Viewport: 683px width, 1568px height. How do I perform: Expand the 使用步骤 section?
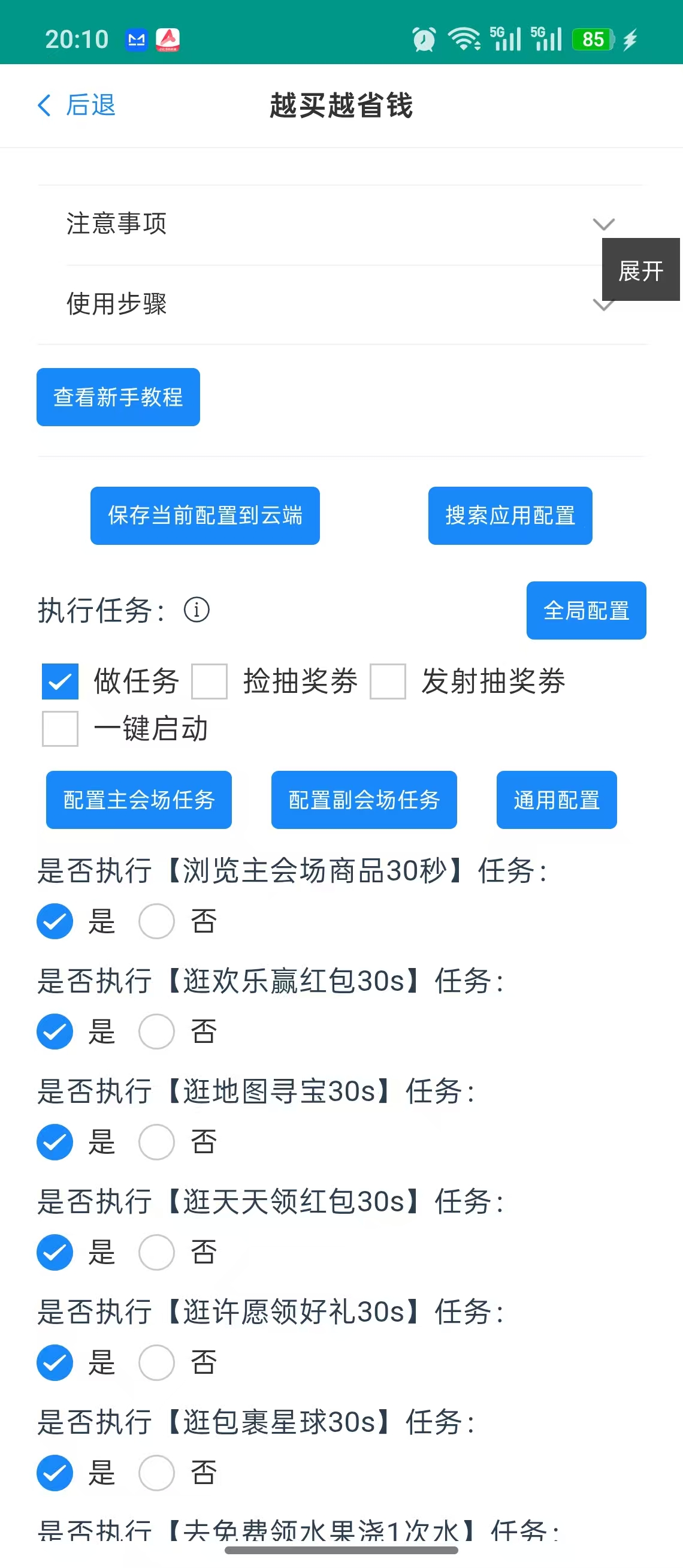[x=341, y=304]
